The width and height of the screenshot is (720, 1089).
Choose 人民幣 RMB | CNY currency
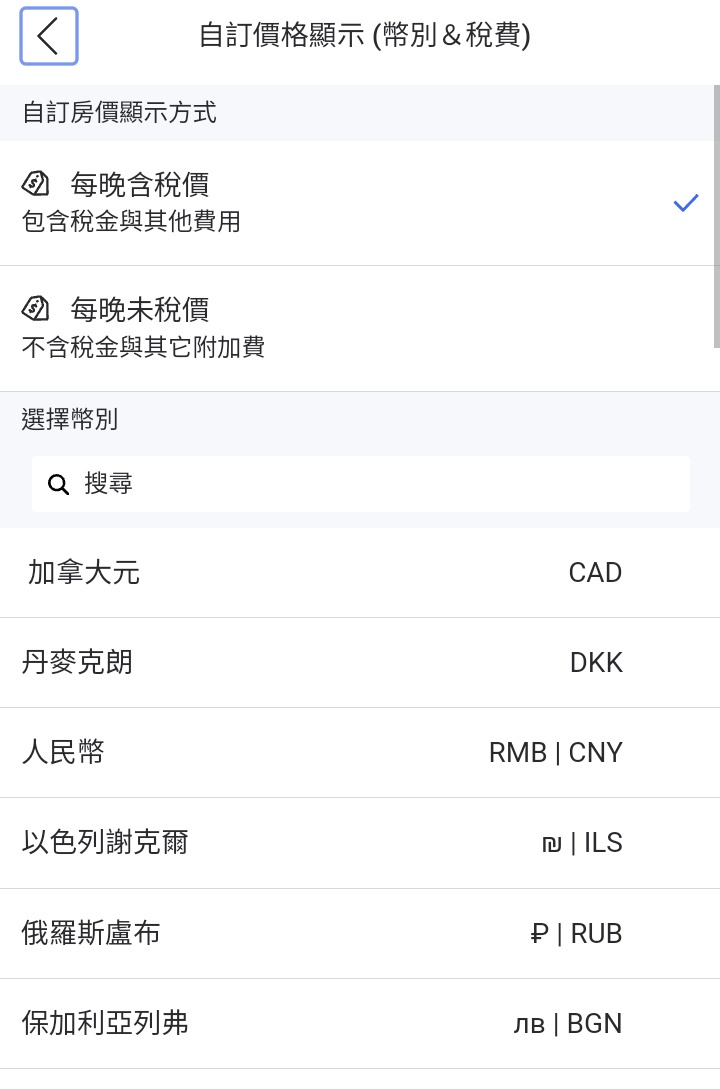coord(360,753)
